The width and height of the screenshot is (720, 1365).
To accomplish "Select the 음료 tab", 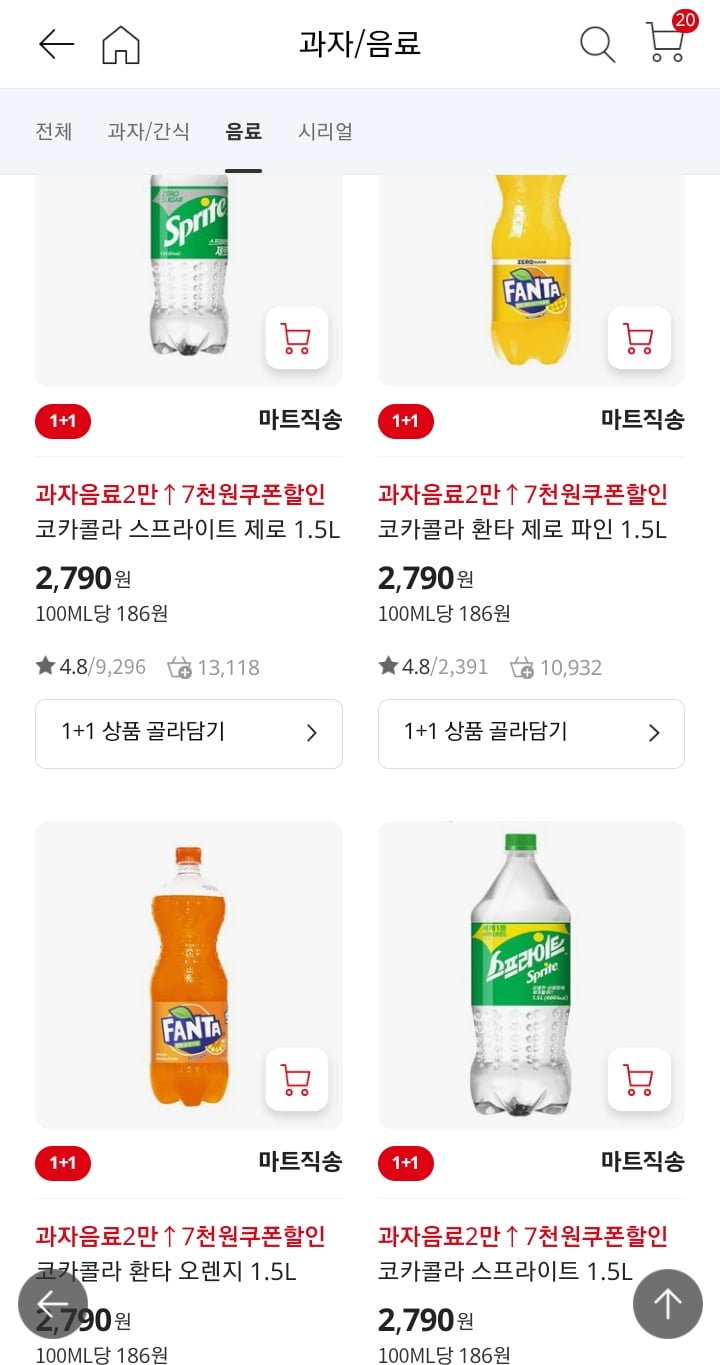I will click(243, 131).
